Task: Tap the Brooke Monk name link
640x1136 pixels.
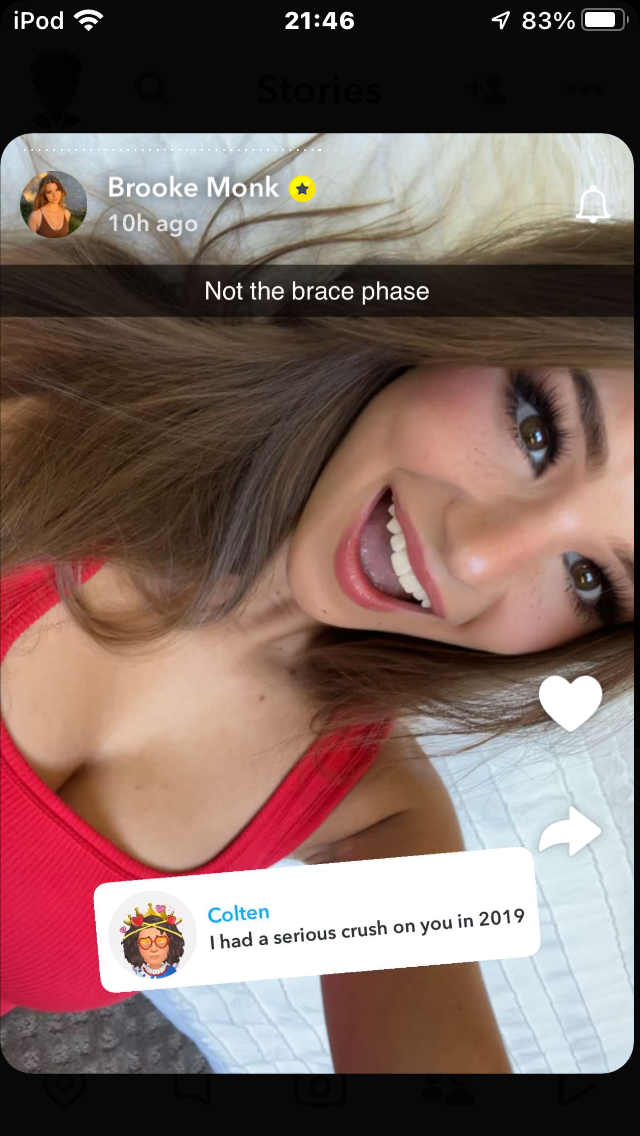Action: tap(193, 187)
